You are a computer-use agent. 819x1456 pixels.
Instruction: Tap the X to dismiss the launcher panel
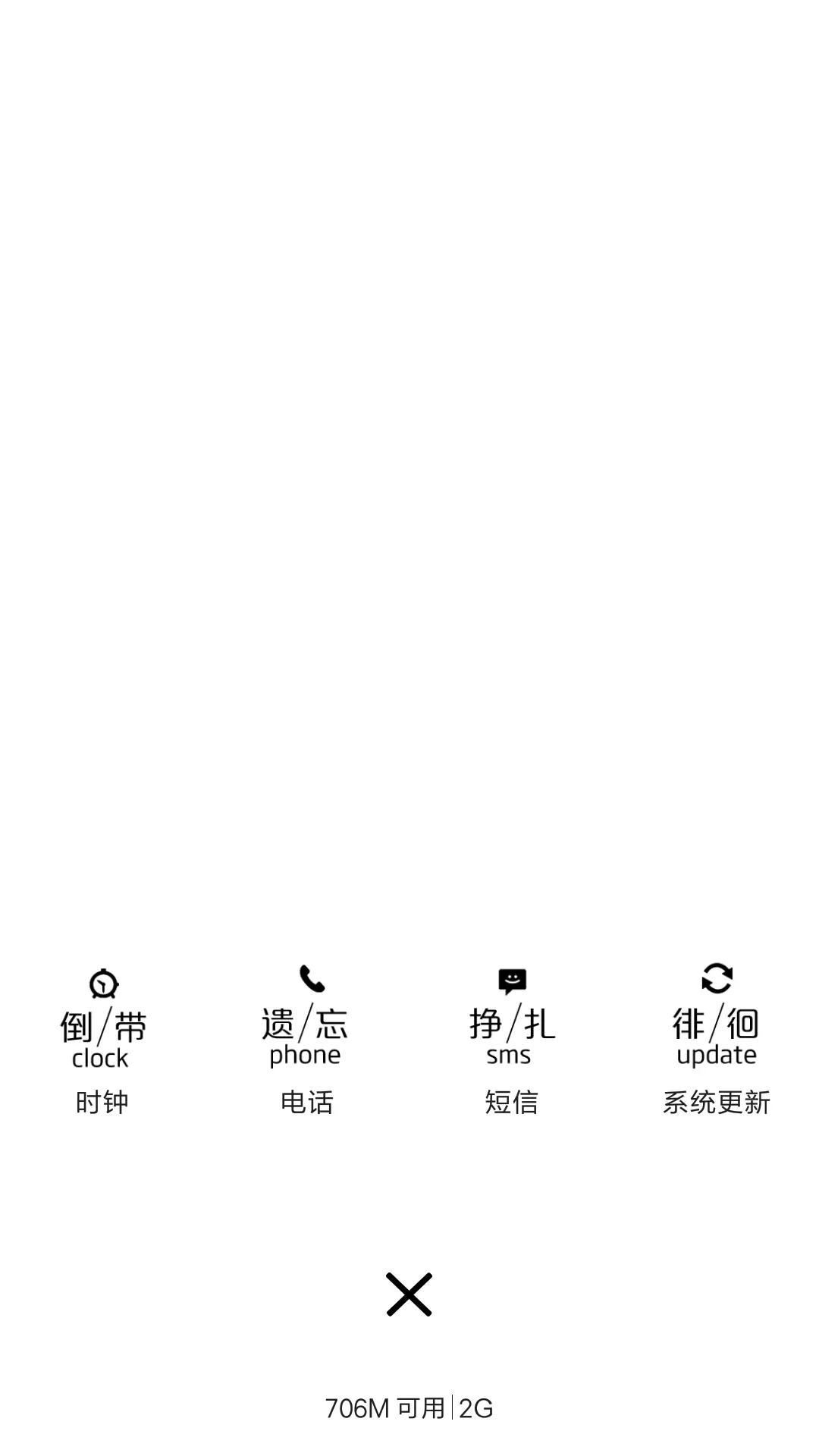pos(409,1294)
